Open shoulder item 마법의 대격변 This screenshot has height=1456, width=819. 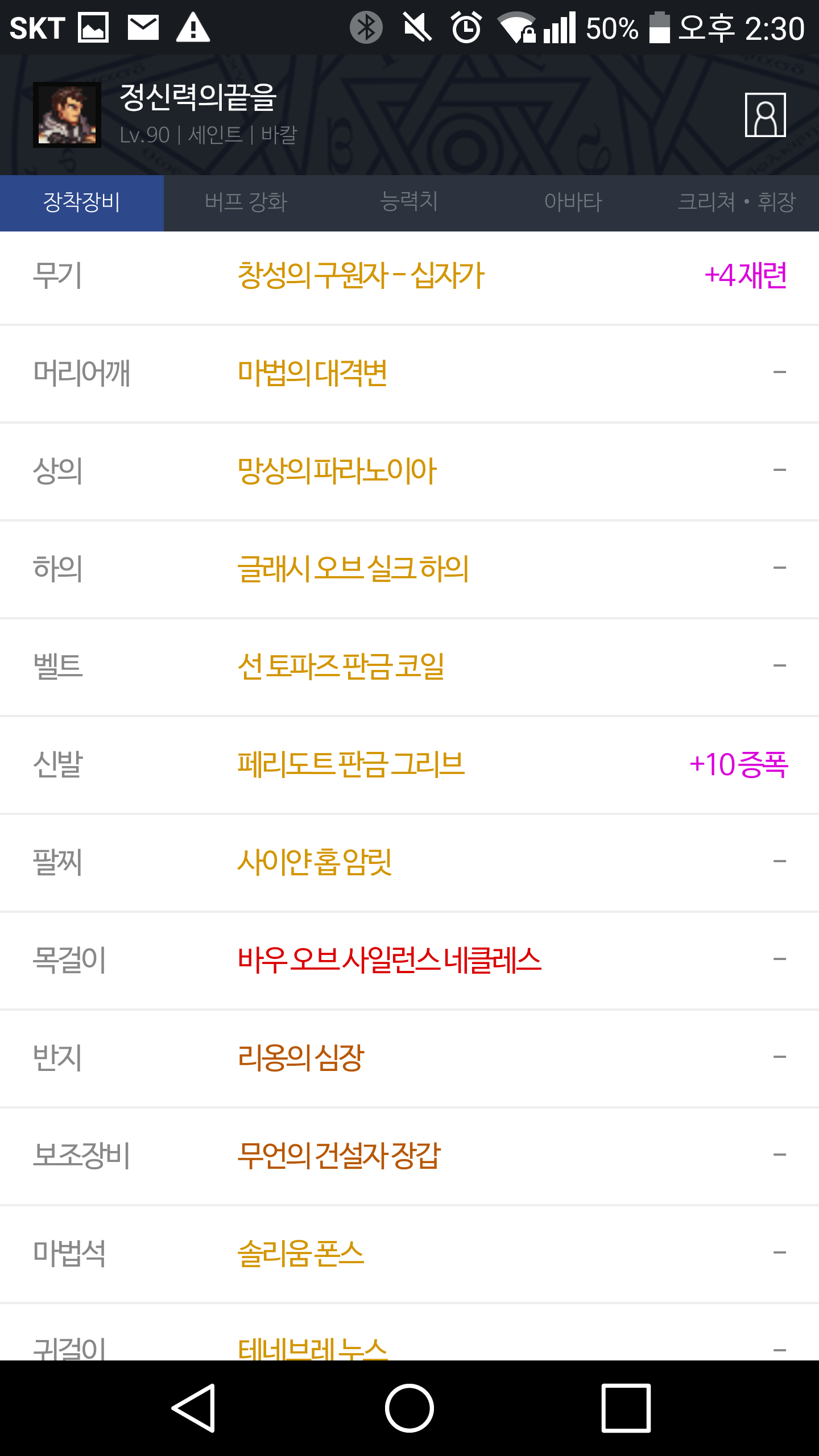pos(312,374)
